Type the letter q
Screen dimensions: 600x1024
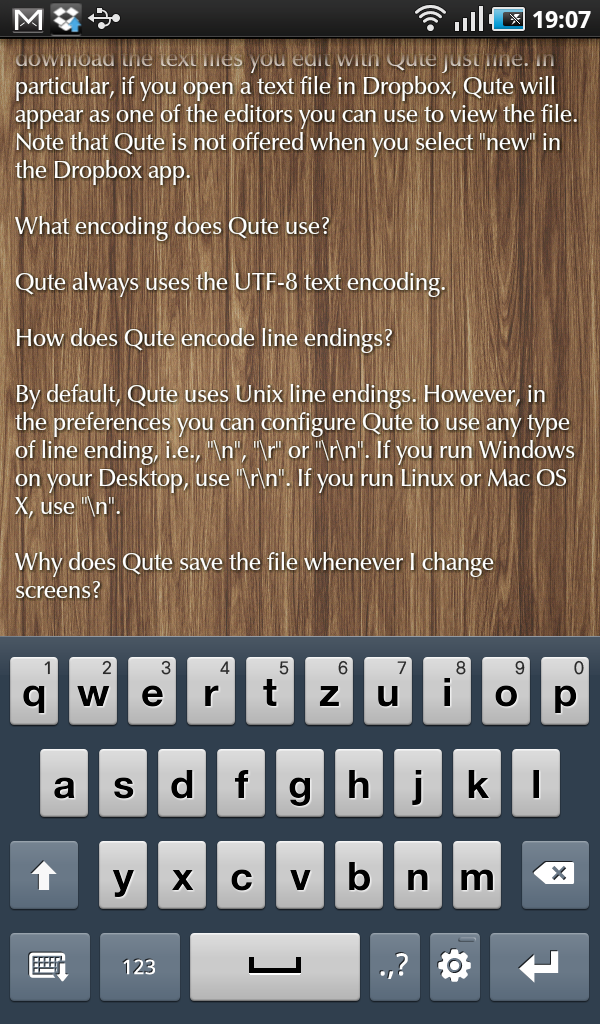(34, 691)
